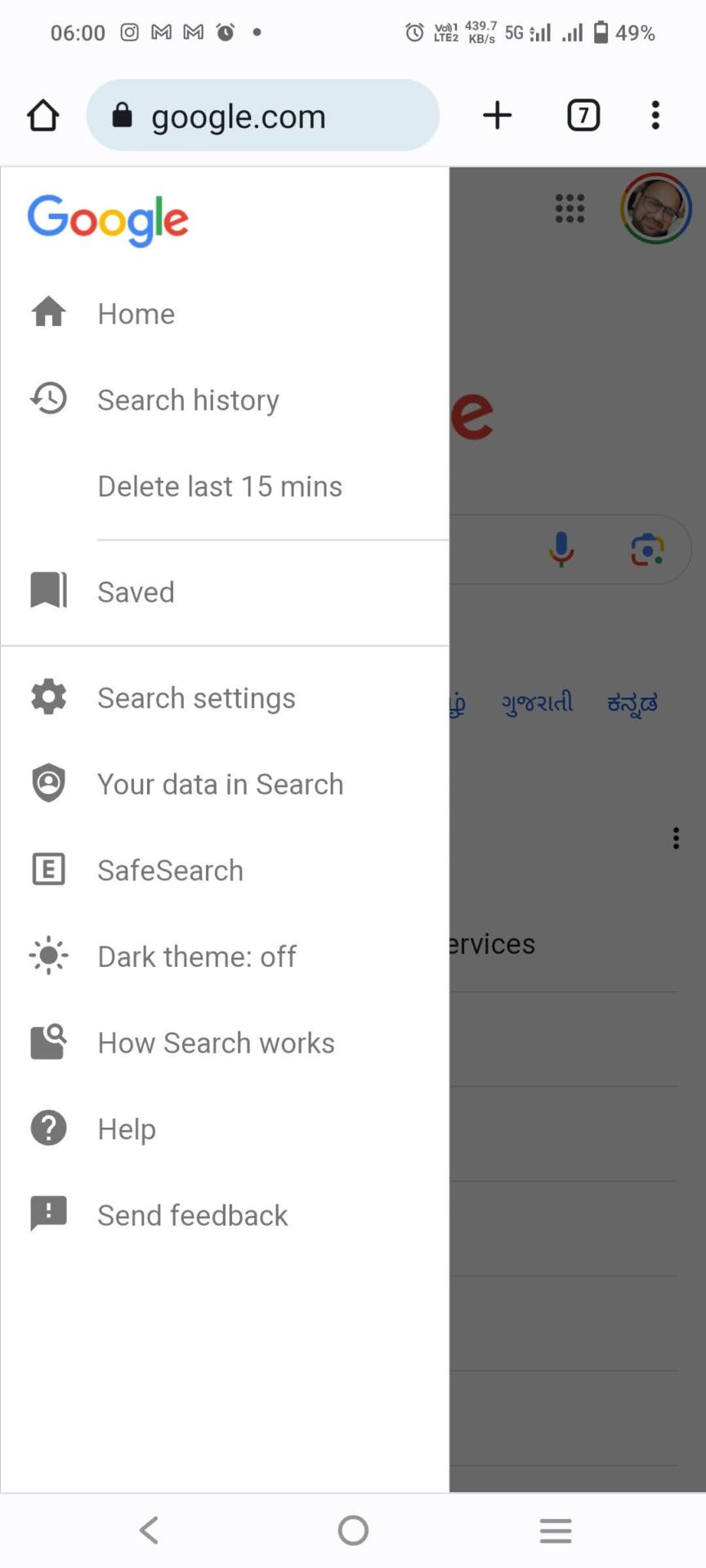Tap the Saved bookmark icon
This screenshot has height=1568, width=706.
pos(47,590)
